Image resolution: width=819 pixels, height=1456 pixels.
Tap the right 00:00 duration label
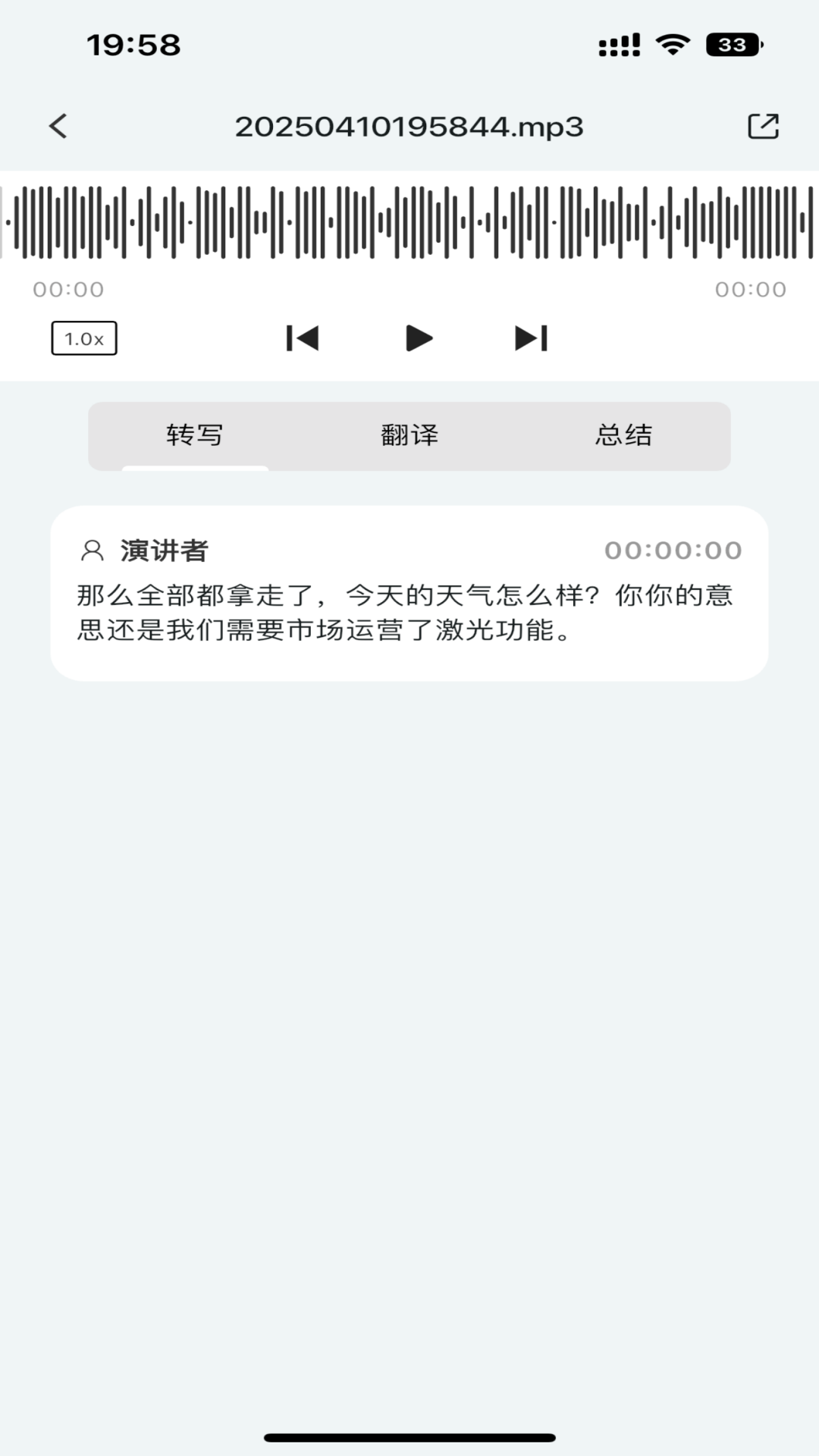click(749, 289)
